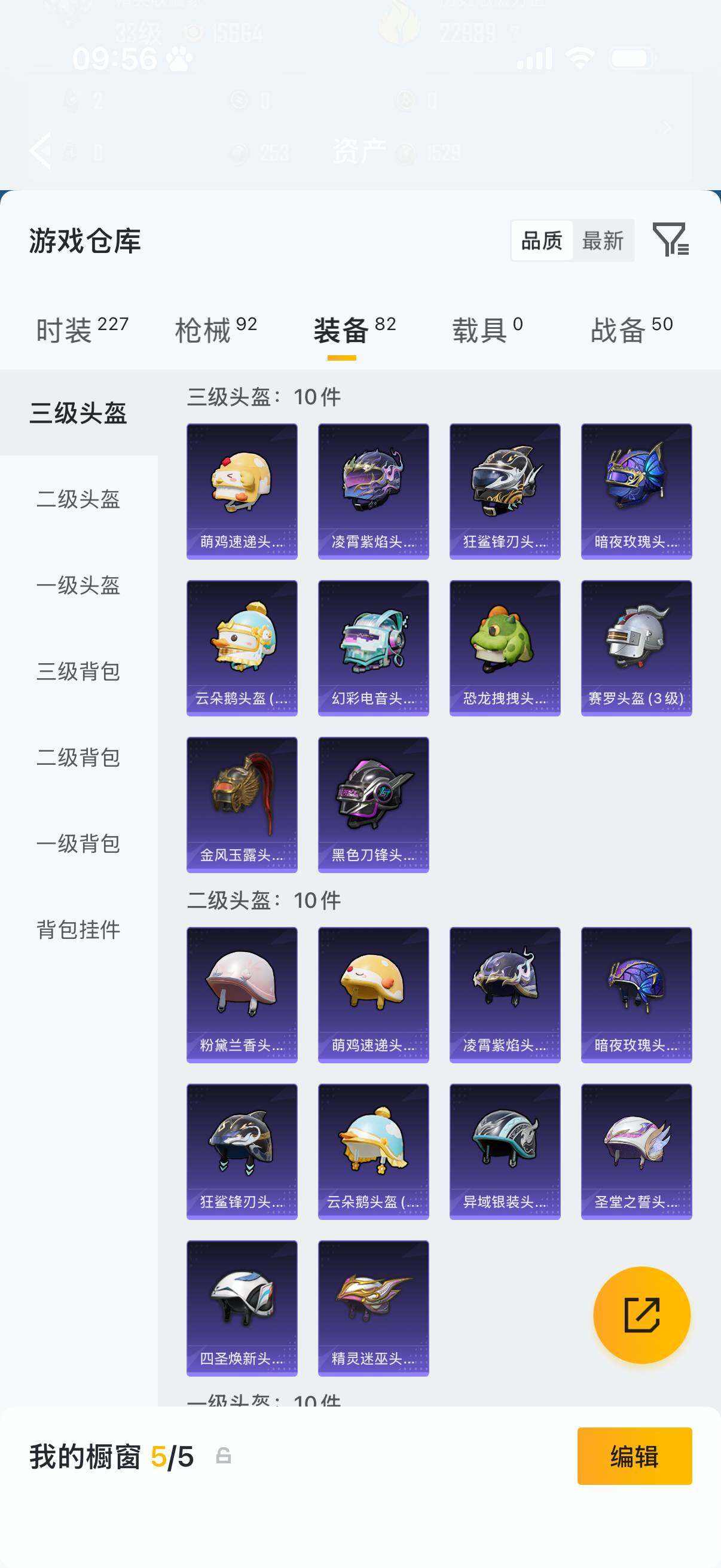The height and width of the screenshot is (1568, 721).
Task: Tap the back arrow at the top left
Action: point(40,151)
